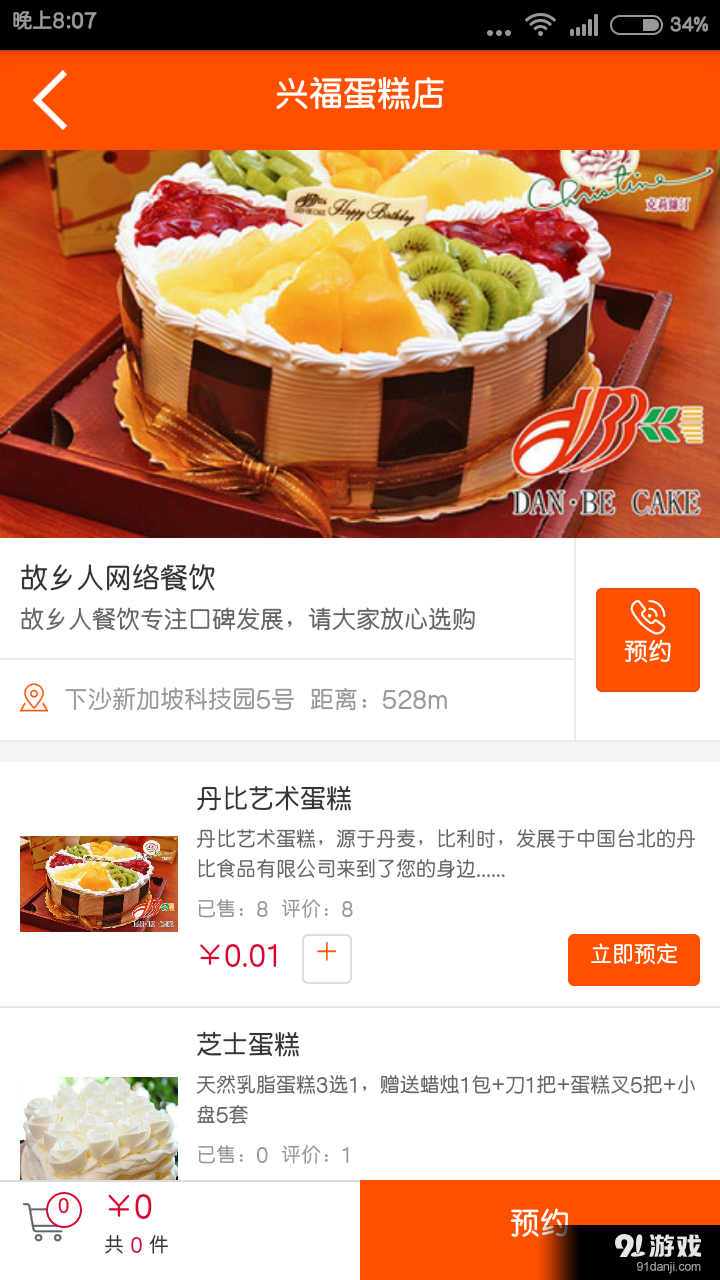Tap the phone icon on the 预约 reservation card

tap(647, 615)
